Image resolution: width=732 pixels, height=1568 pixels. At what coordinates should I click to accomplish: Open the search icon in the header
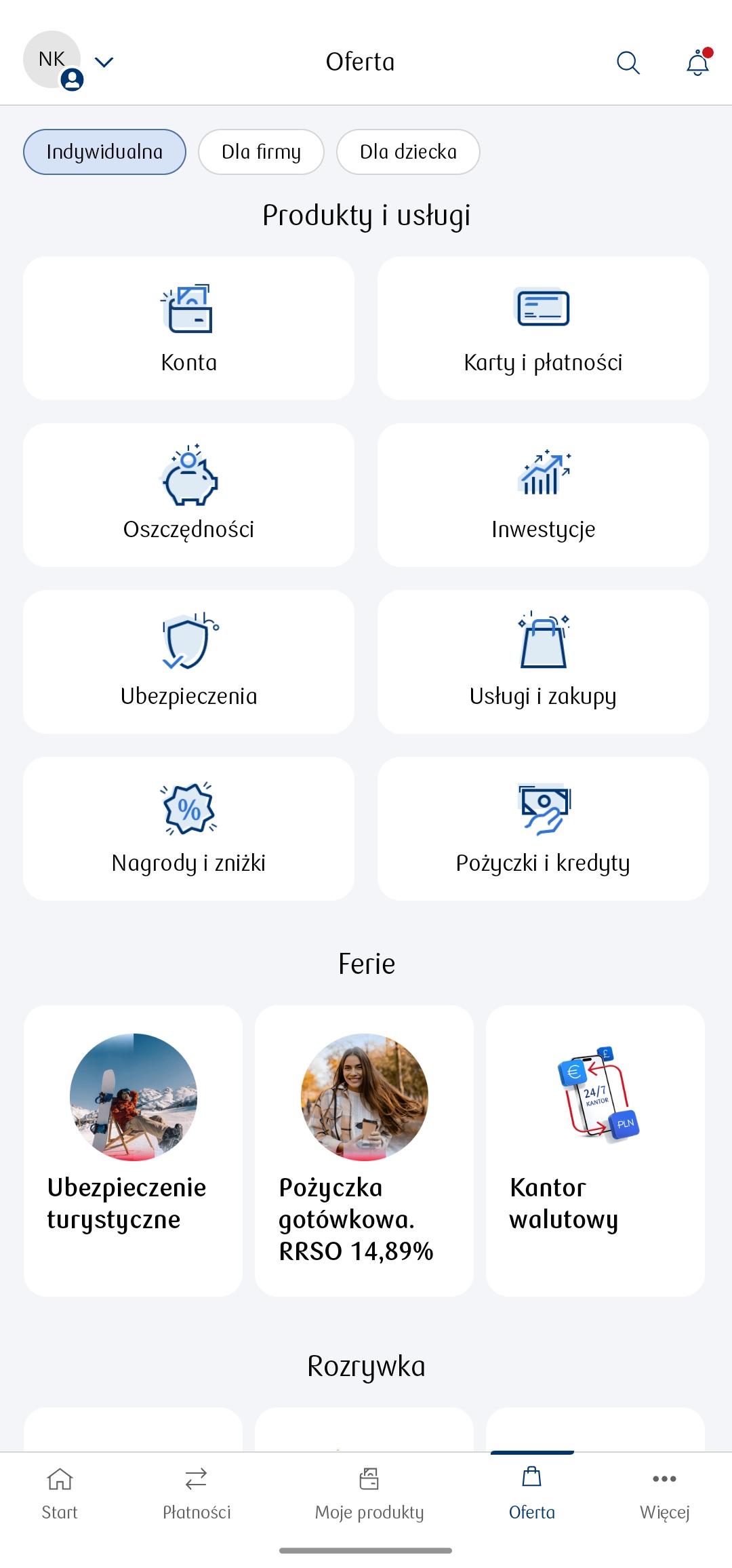coord(628,62)
